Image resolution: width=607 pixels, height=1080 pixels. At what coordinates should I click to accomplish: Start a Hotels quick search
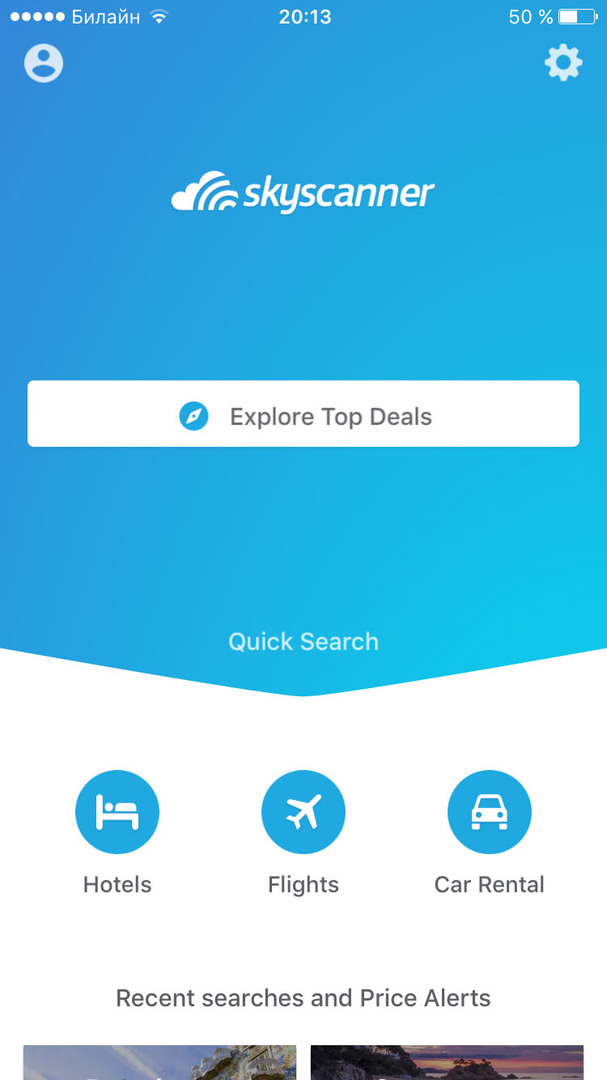point(117,812)
